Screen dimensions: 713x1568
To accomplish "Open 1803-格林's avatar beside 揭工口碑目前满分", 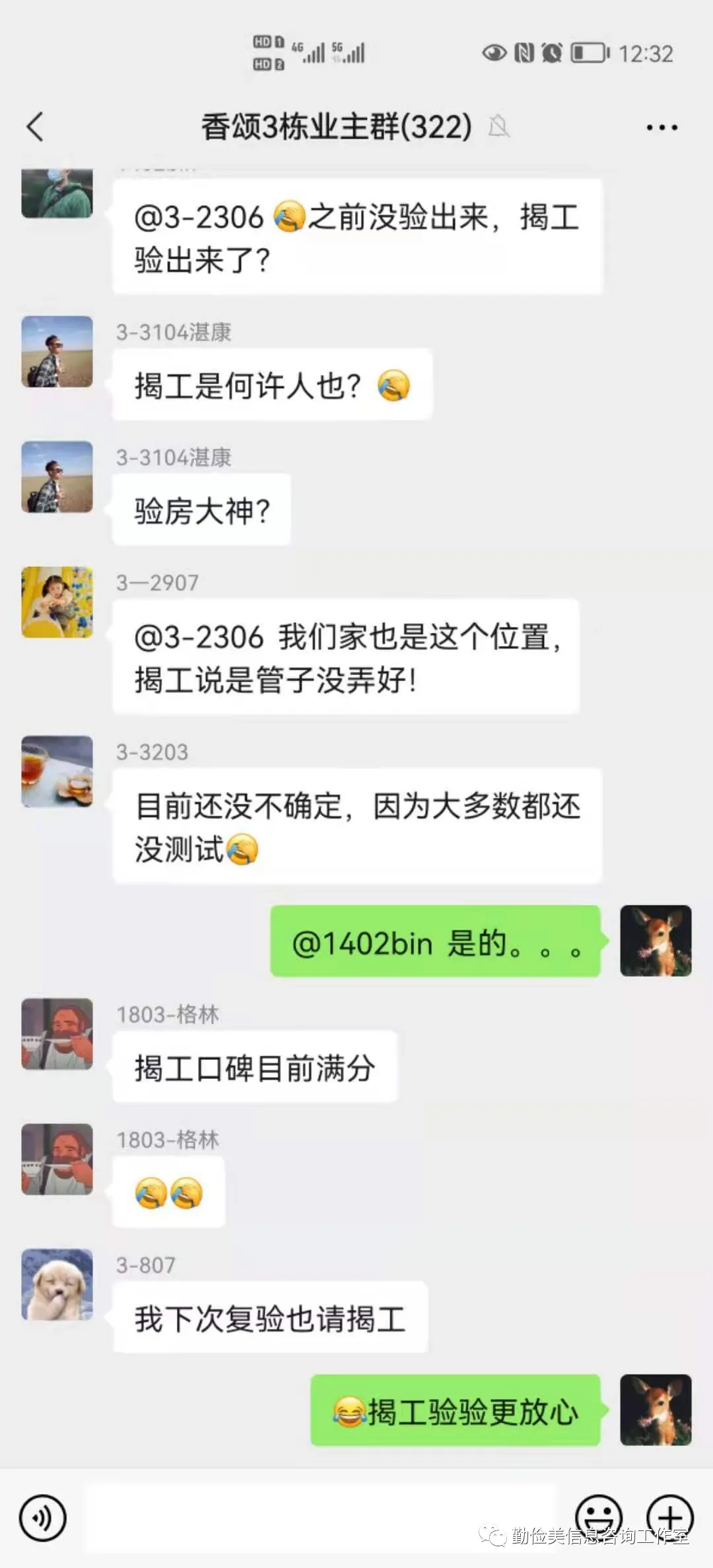I will pyautogui.click(x=57, y=1033).
